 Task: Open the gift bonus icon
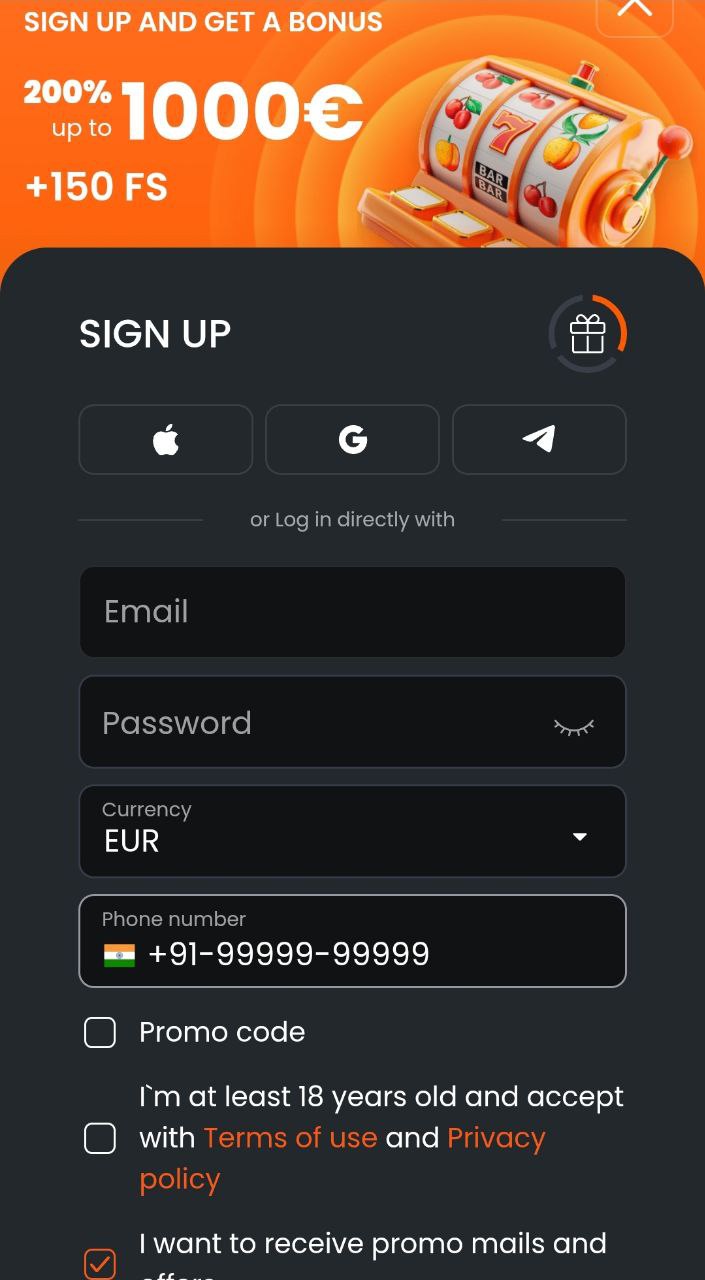[588, 334]
